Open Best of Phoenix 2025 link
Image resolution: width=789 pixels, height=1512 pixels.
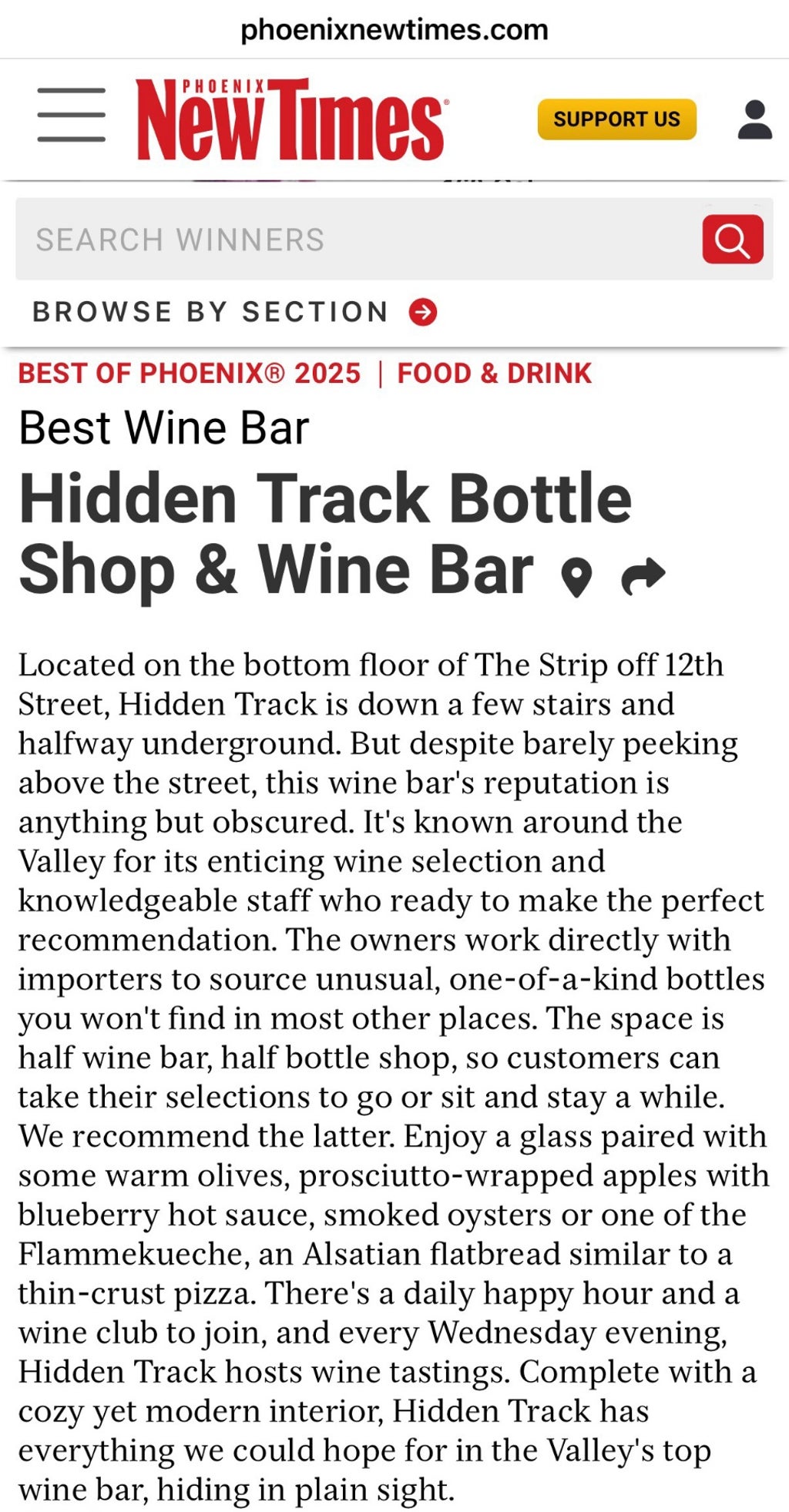[x=190, y=374]
